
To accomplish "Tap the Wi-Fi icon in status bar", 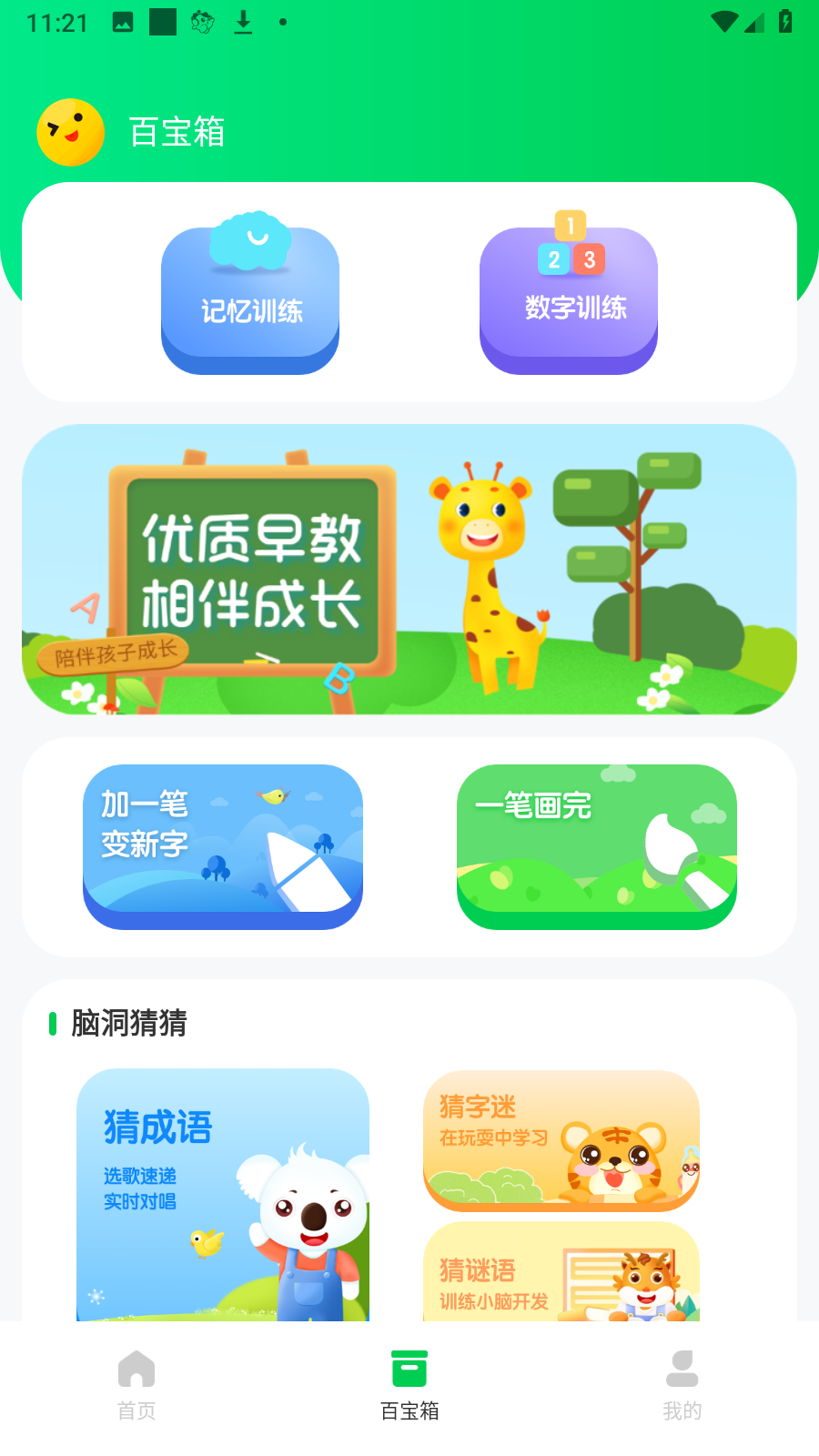I will 723,22.
